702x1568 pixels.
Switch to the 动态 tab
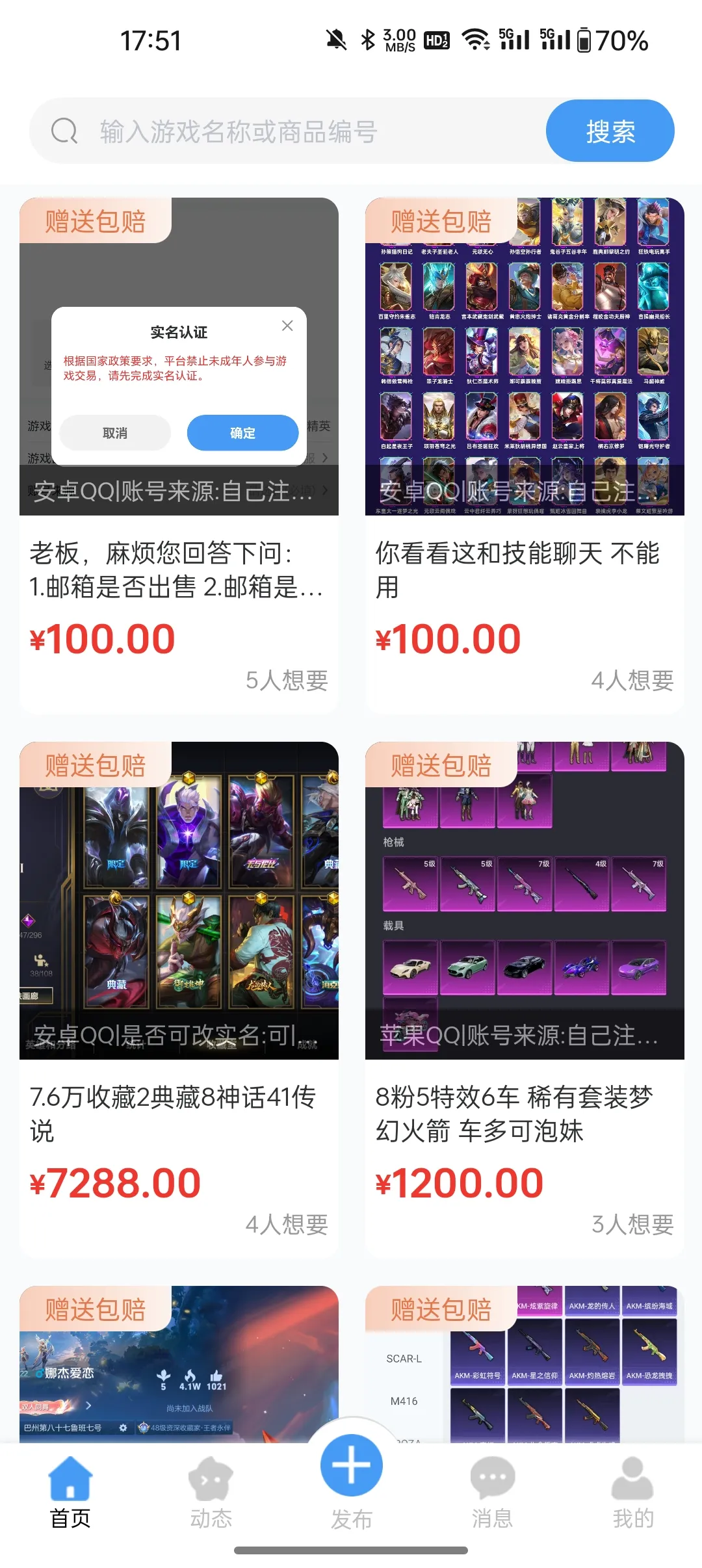click(x=211, y=1493)
